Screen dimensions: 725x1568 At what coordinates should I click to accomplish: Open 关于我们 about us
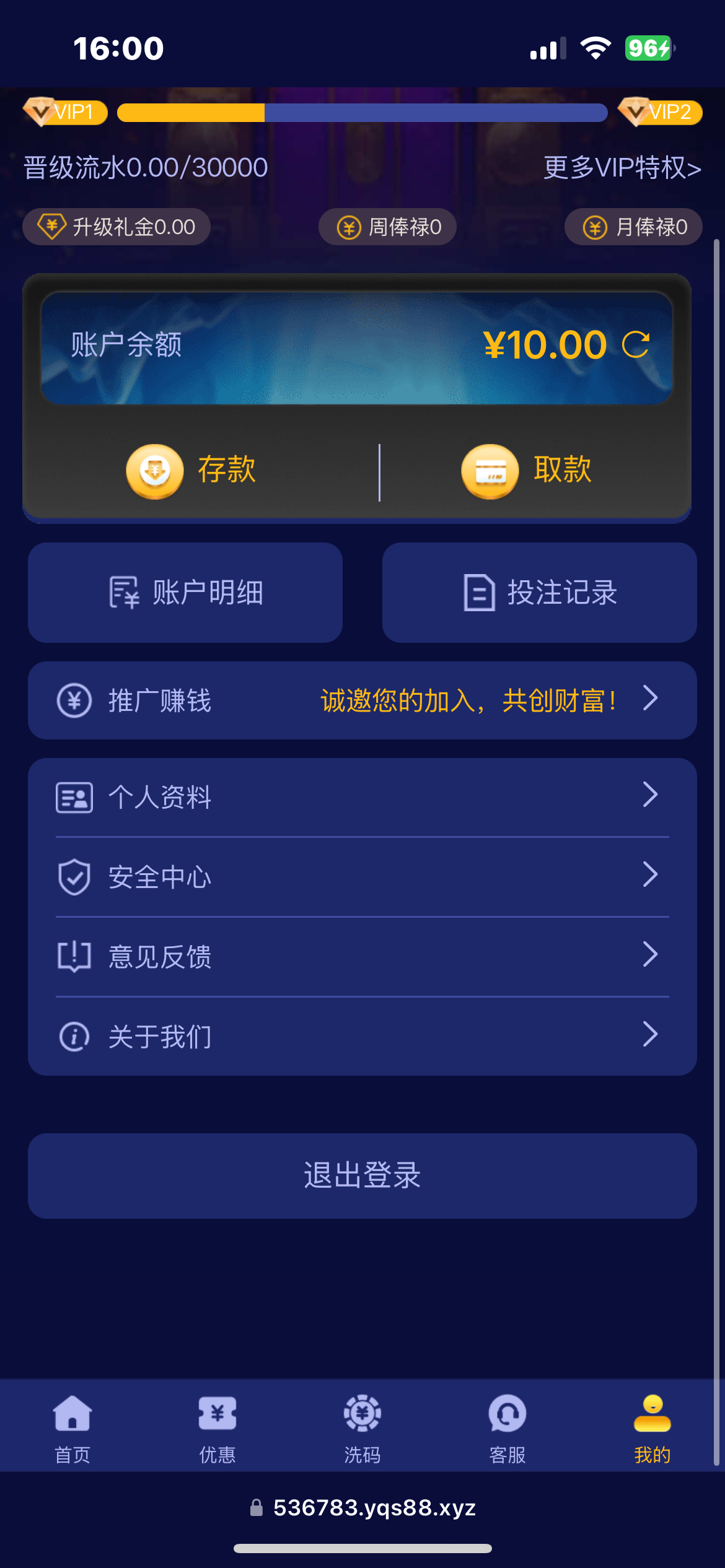pos(362,1037)
